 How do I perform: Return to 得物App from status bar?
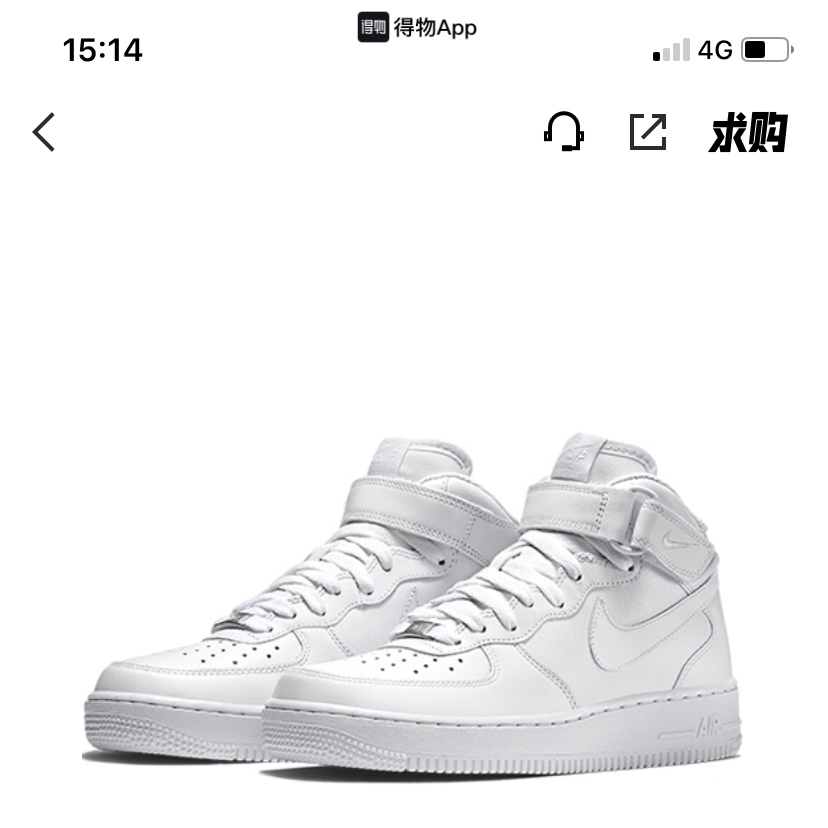[417, 27]
